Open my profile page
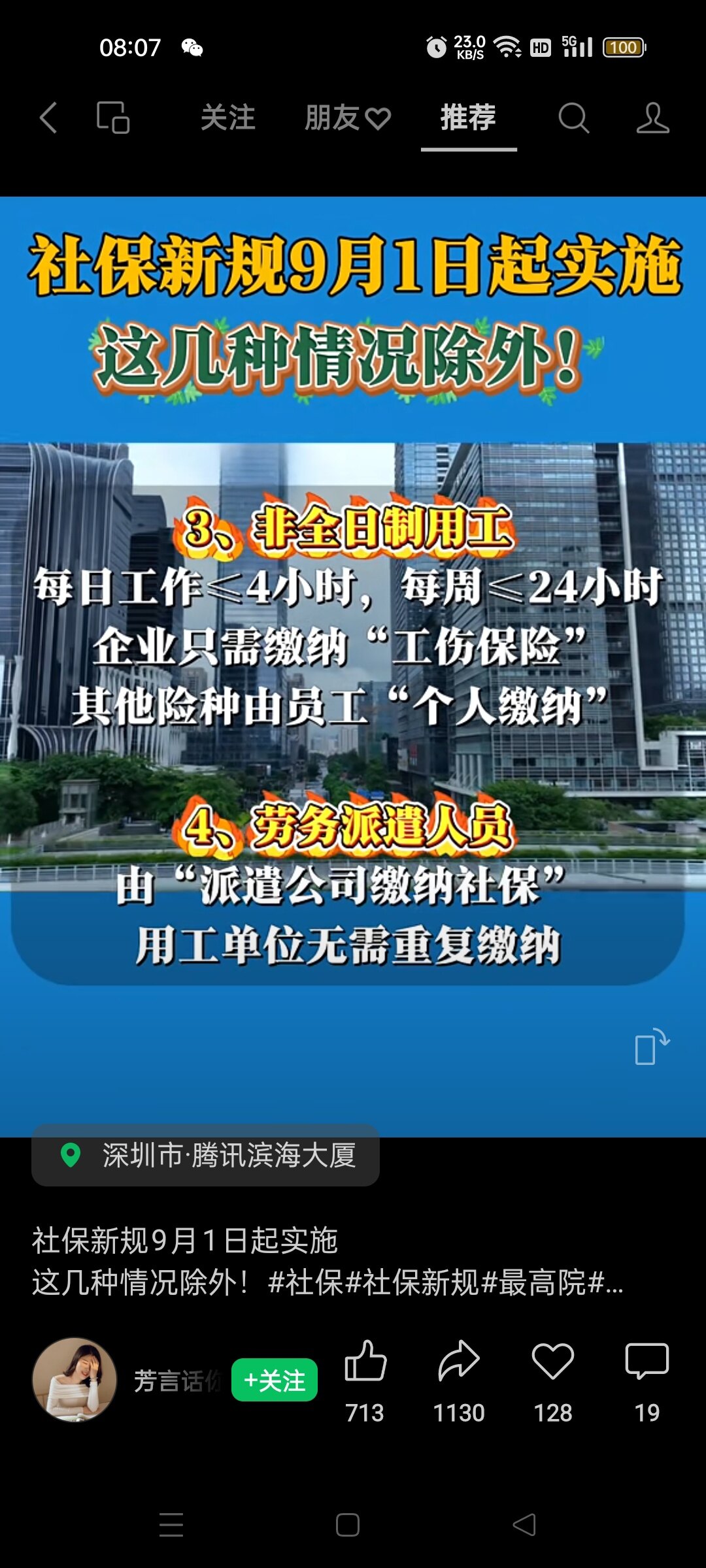The width and height of the screenshot is (706, 1568). pyautogui.click(x=652, y=118)
